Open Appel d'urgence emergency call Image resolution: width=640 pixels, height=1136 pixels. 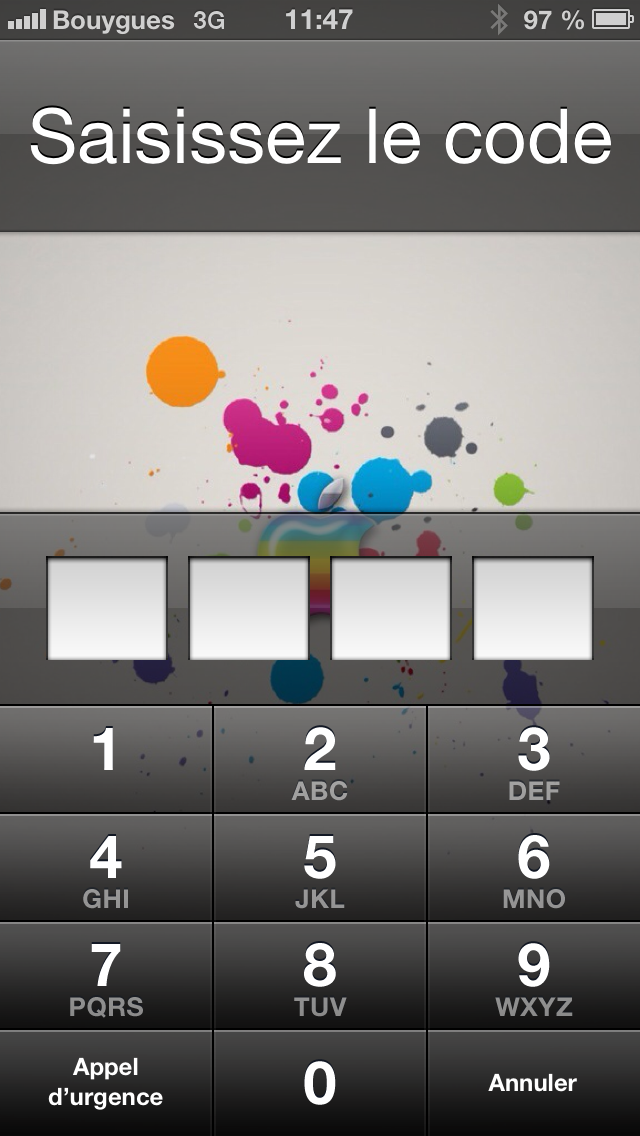pyautogui.click(x=106, y=1083)
